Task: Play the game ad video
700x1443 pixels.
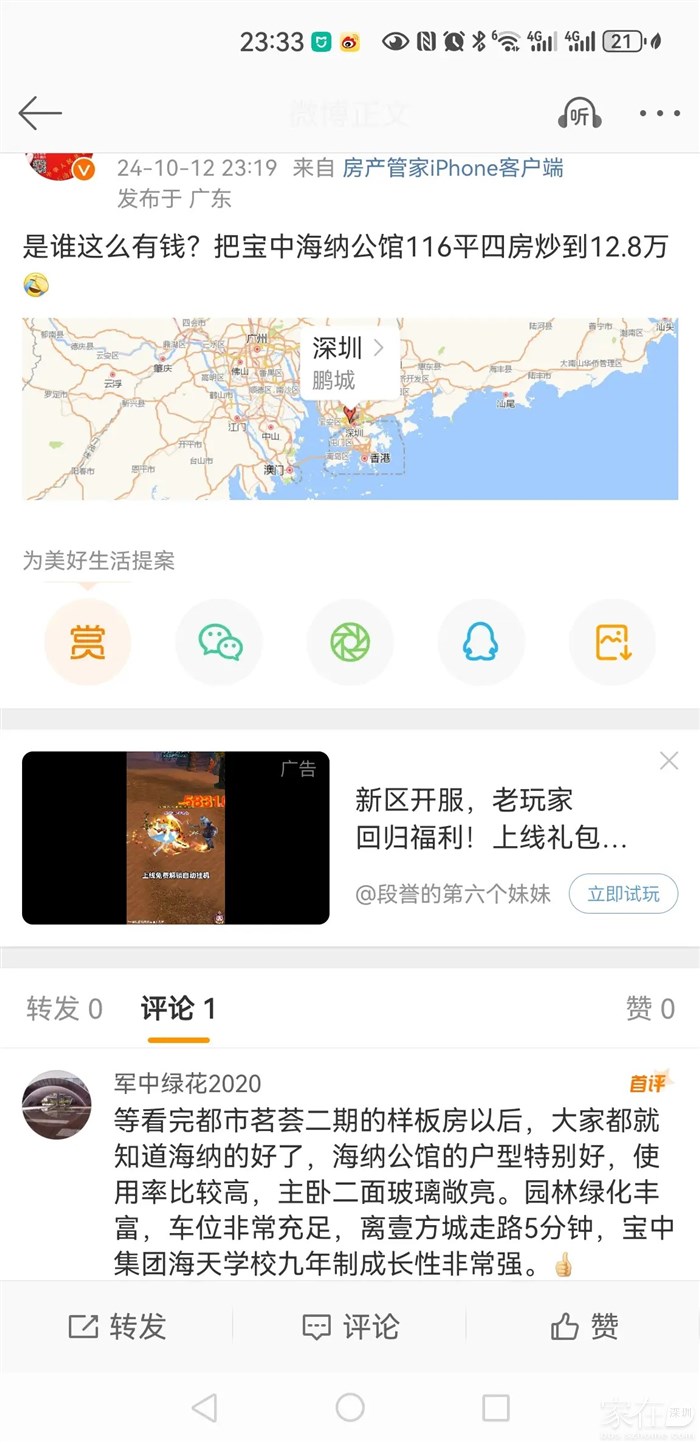Action: click(176, 838)
